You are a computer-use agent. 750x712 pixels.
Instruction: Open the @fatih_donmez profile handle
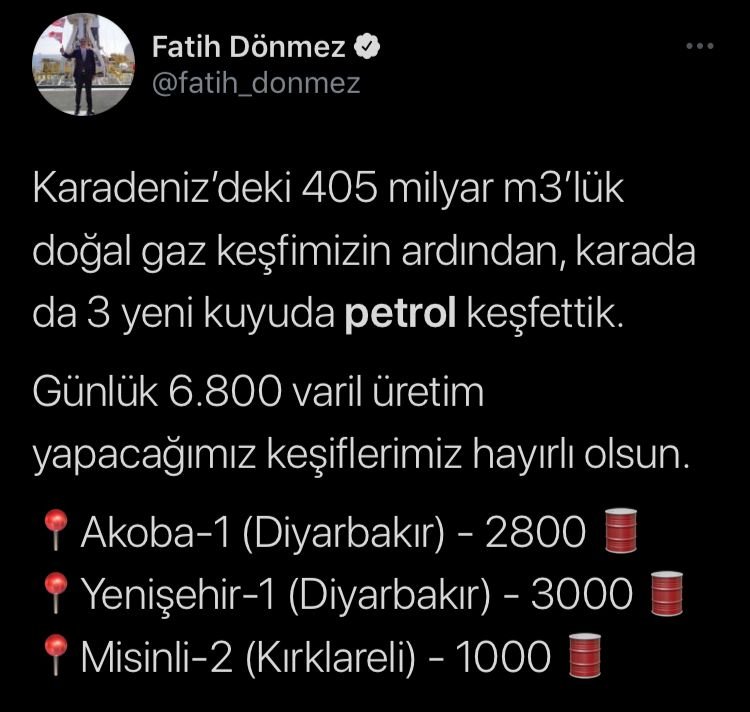coord(255,86)
